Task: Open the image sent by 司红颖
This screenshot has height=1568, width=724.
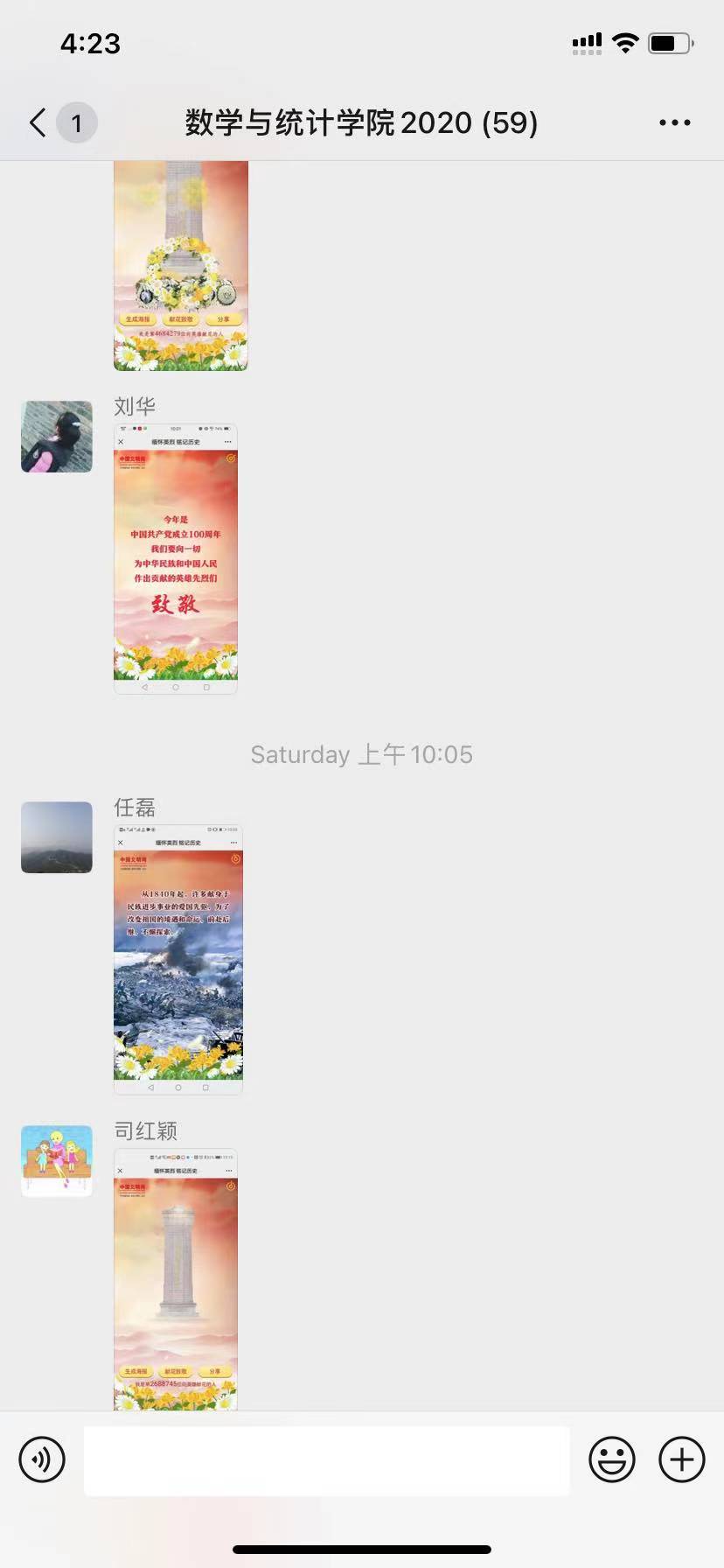Action: [x=176, y=1279]
